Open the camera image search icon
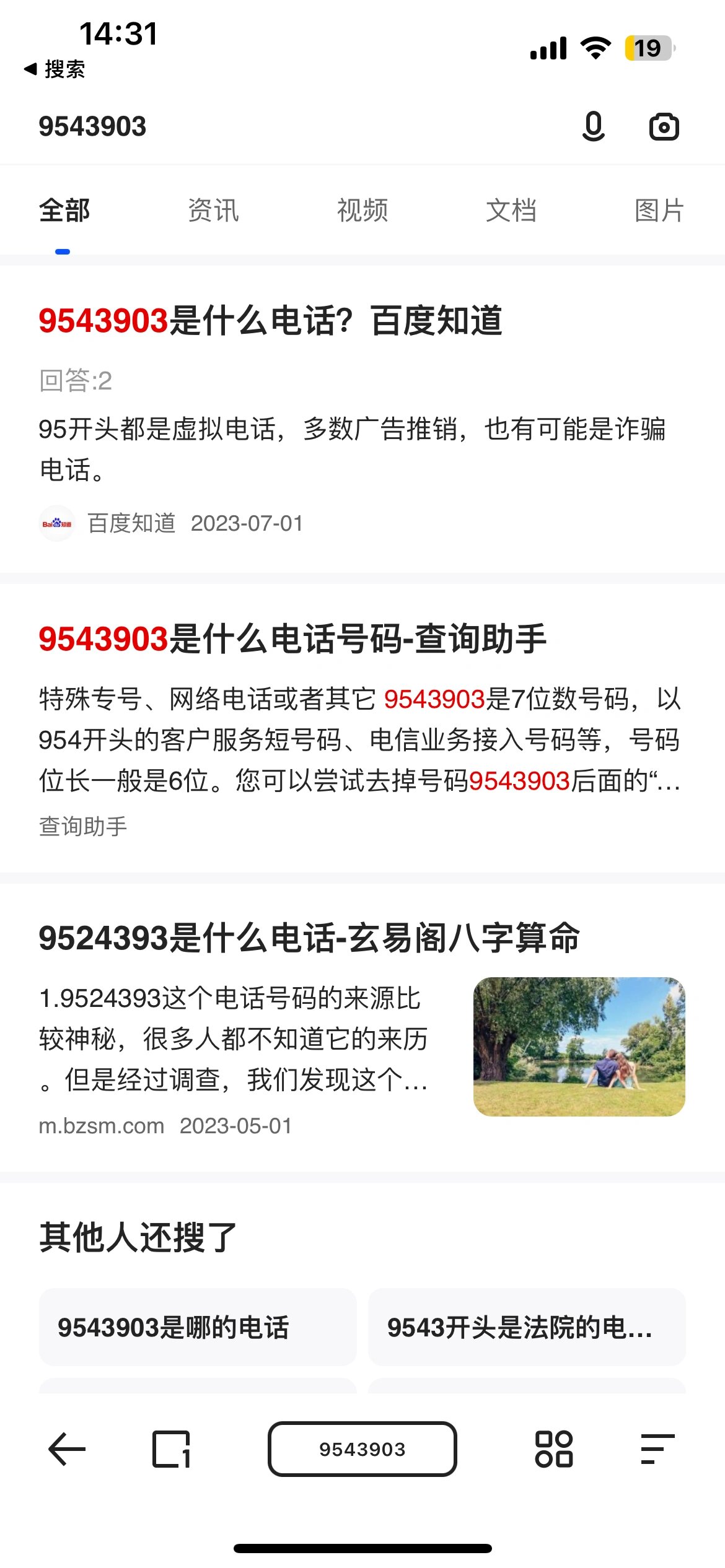The height and width of the screenshot is (1568, 725). 663,126
